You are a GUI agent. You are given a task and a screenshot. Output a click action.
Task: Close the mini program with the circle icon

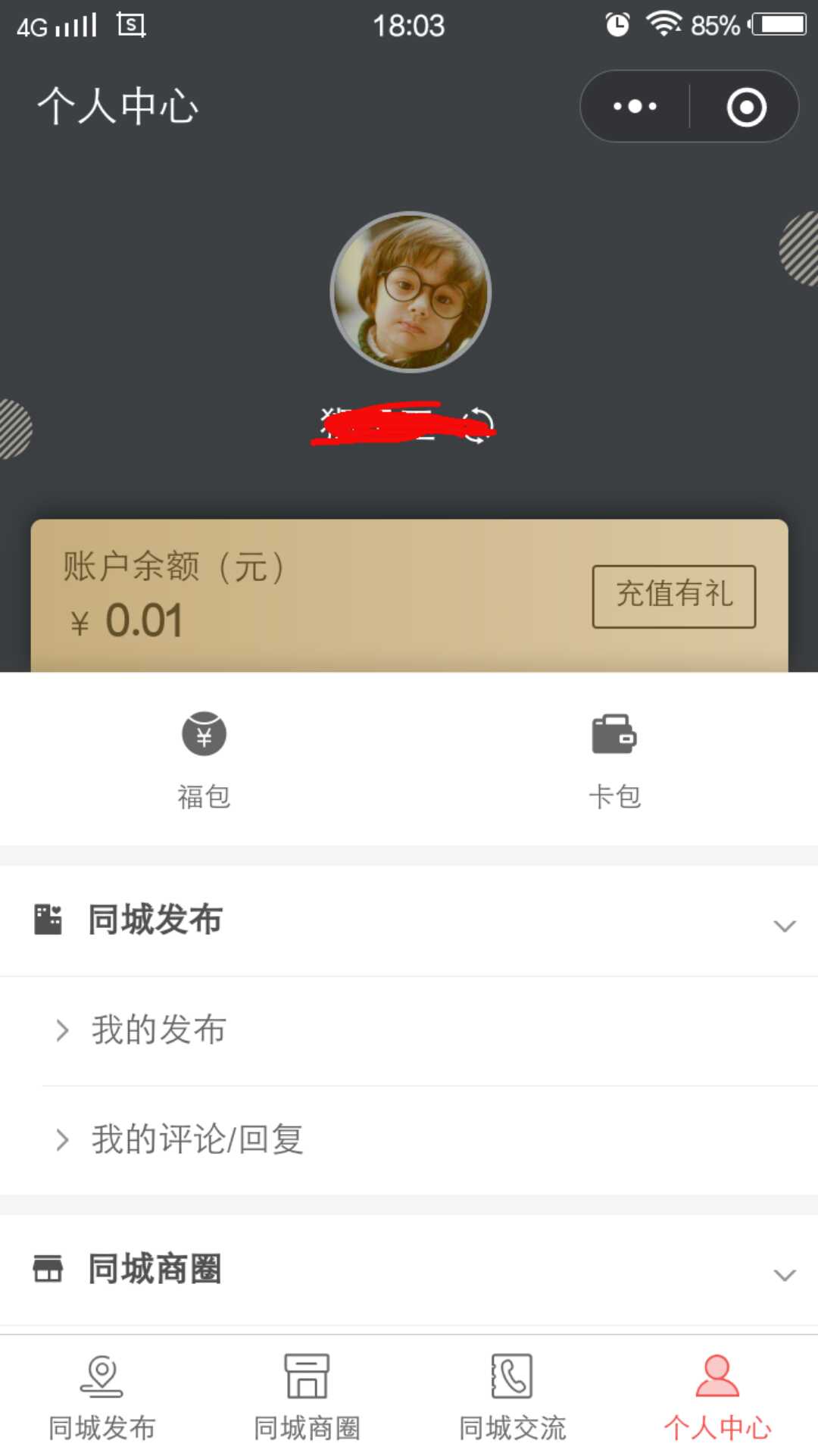pos(746,107)
